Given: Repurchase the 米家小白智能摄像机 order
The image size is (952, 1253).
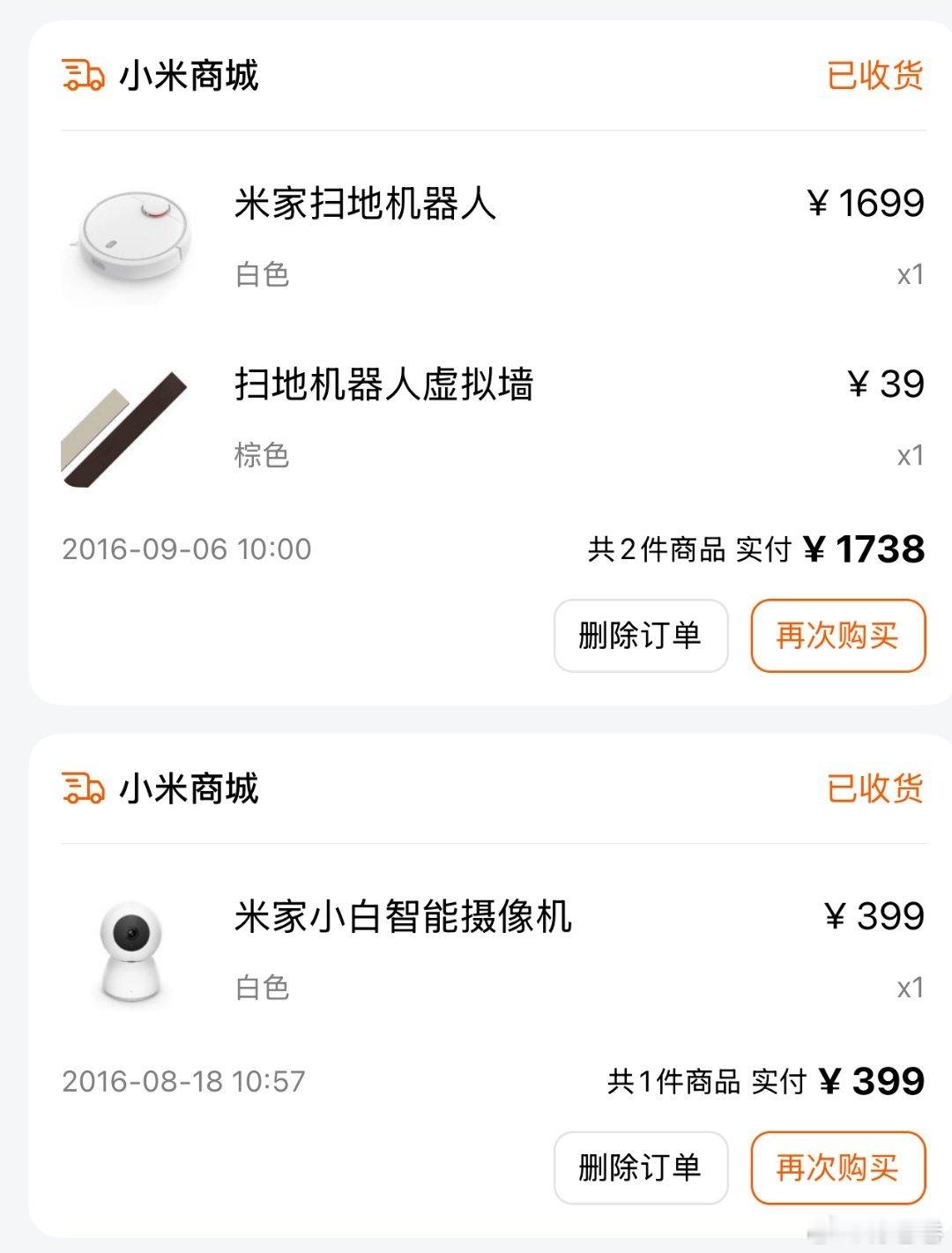Looking at the screenshot, I should tap(837, 1167).
